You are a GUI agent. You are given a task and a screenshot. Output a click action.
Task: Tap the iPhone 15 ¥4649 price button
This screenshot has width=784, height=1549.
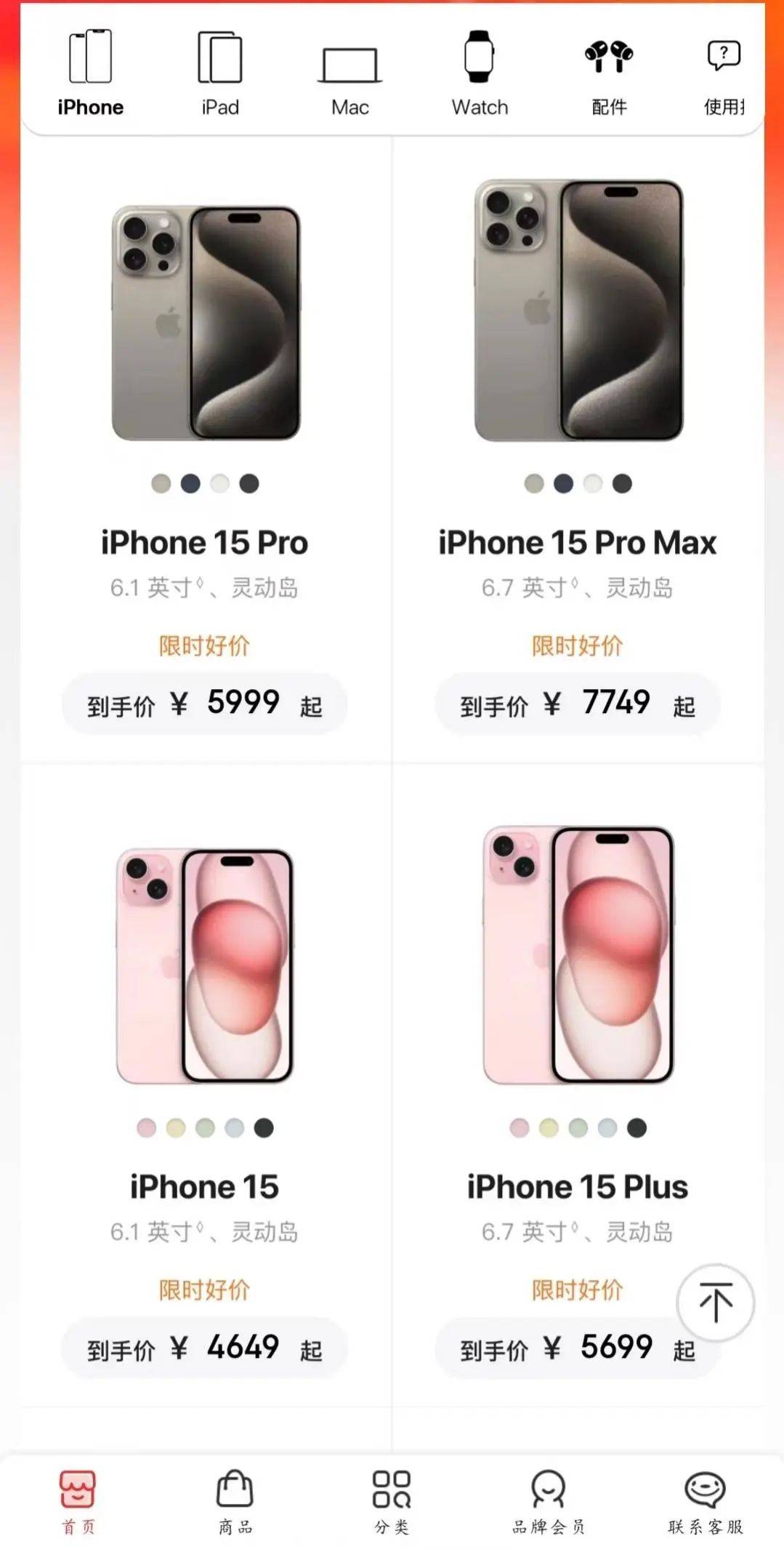pyautogui.click(x=204, y=1348)
